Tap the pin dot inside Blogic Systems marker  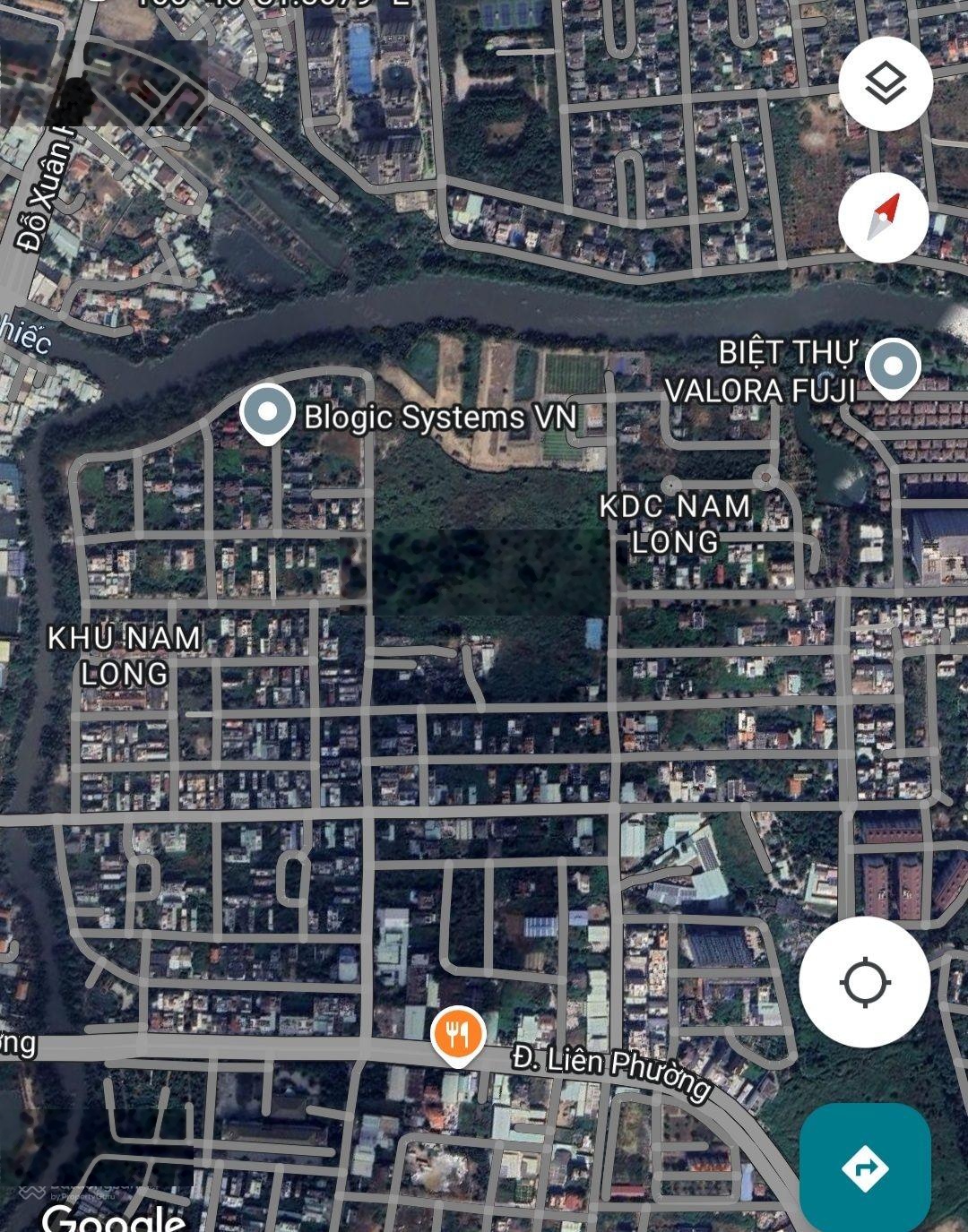point(266,410)
